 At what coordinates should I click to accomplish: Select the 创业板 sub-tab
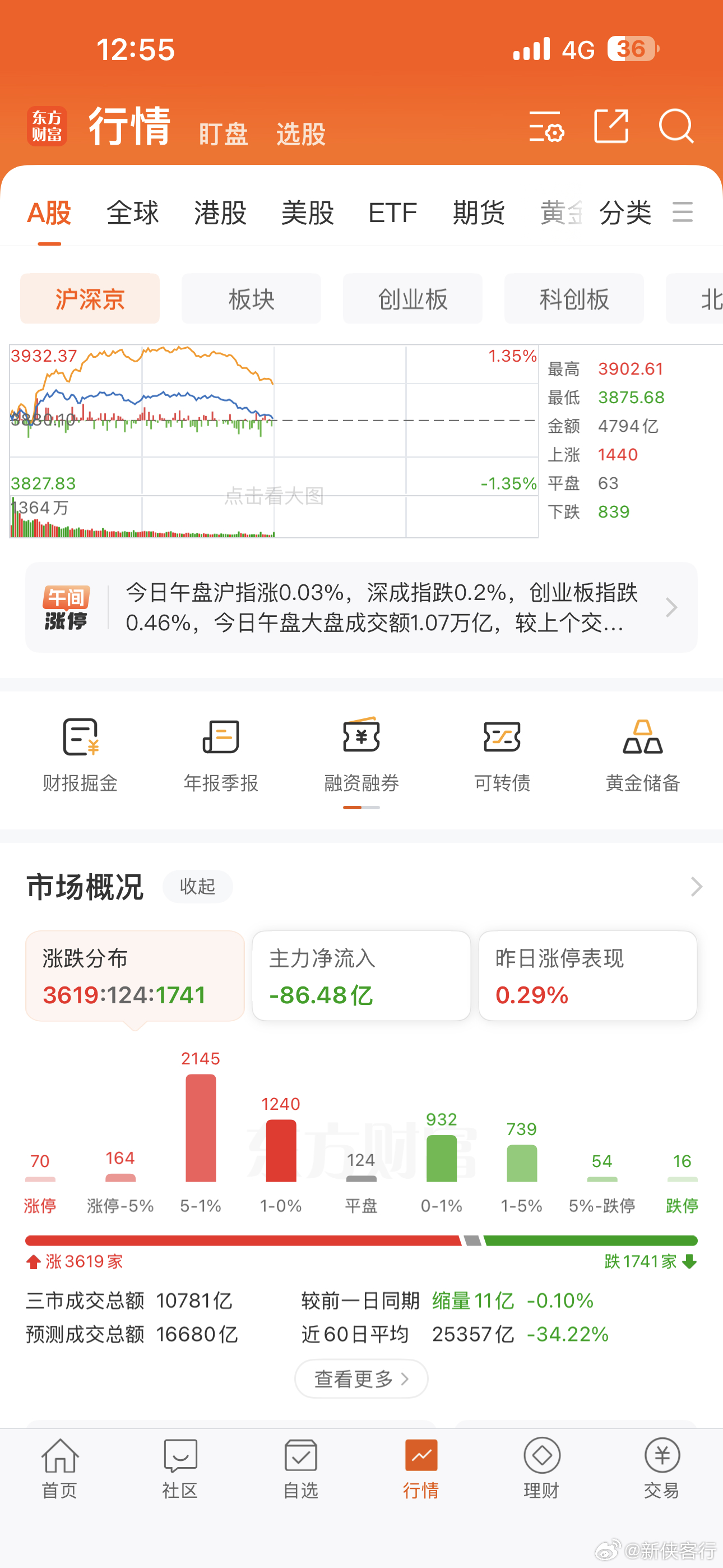click(413, 299)
